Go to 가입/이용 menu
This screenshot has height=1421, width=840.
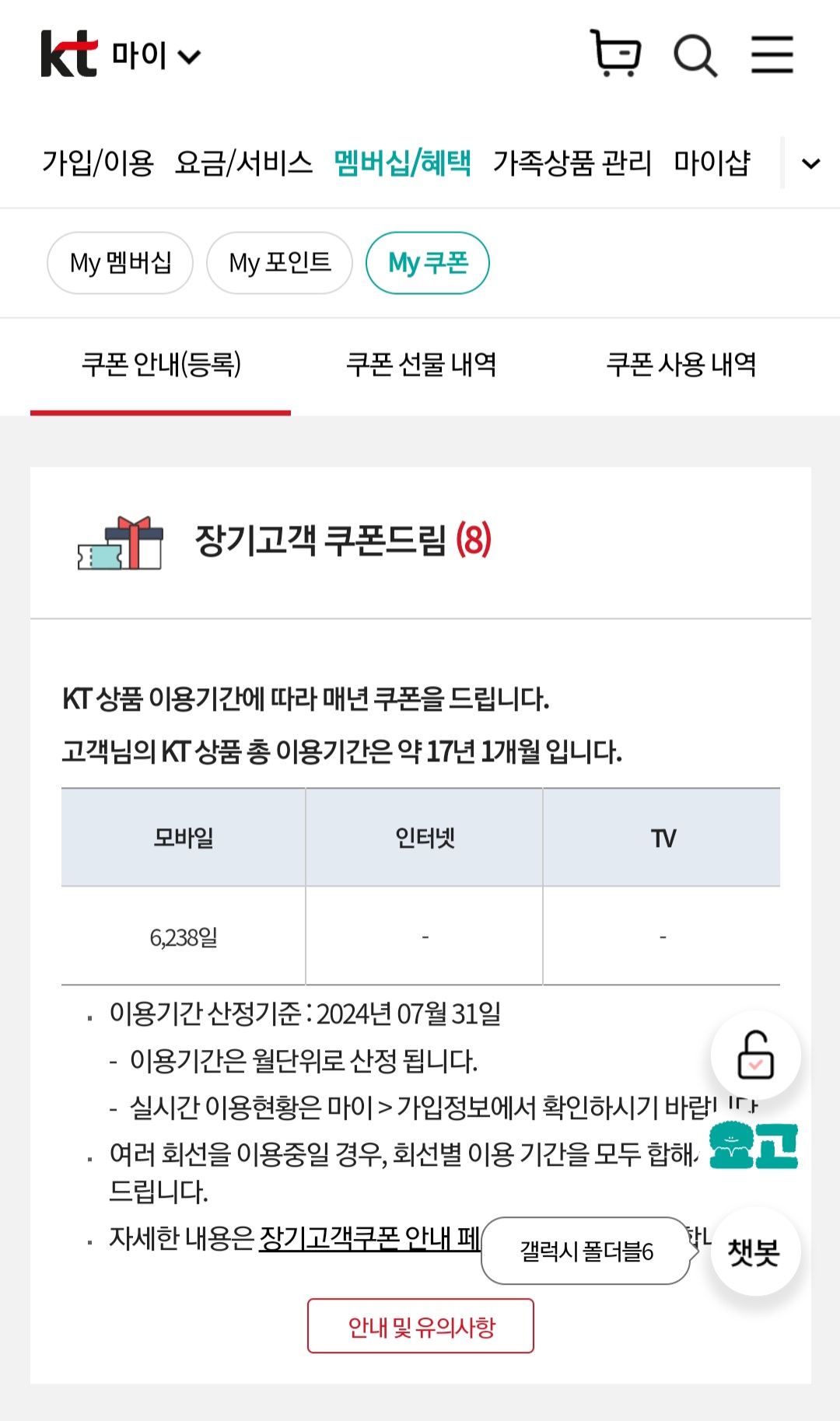(x=98, y=163)
